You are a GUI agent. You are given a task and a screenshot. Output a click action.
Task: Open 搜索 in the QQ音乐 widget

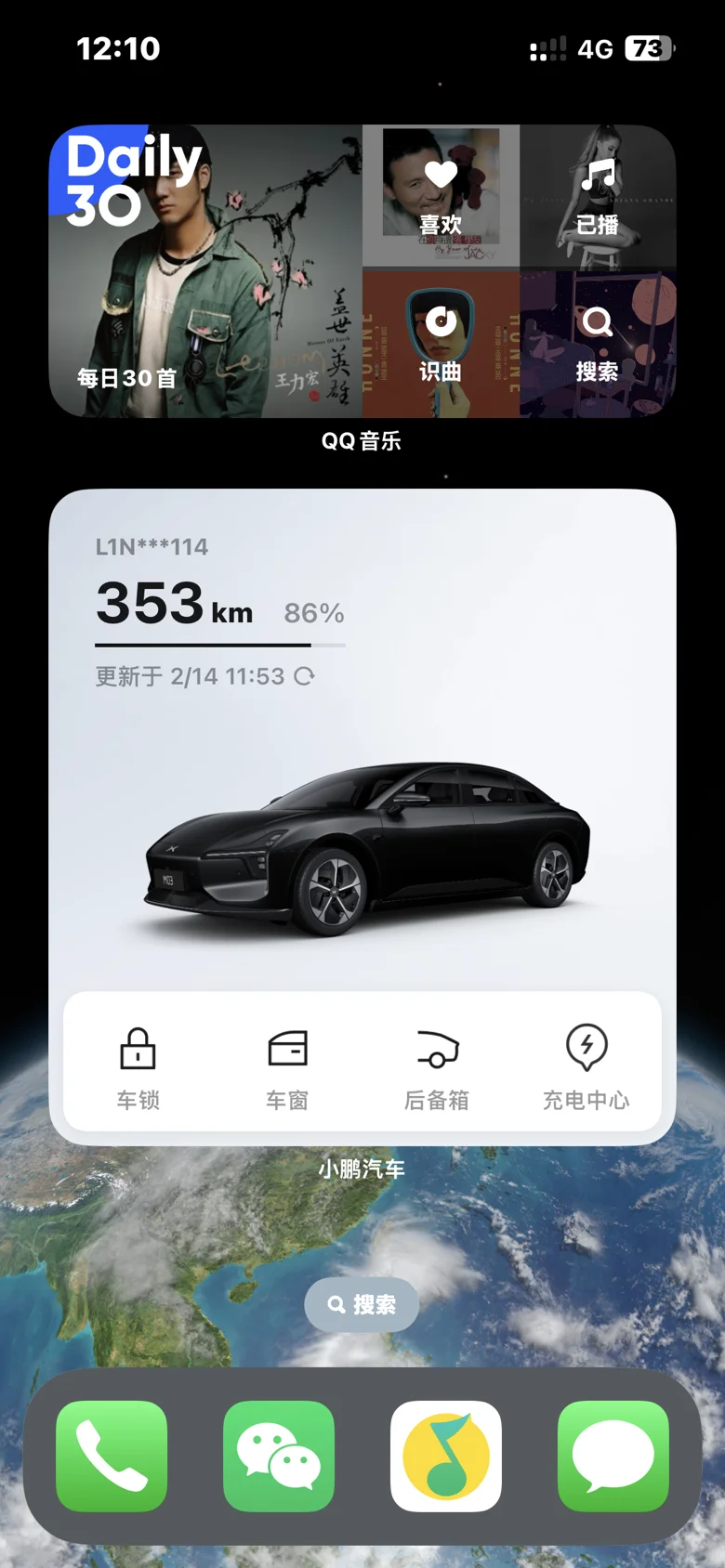point(598,344)
